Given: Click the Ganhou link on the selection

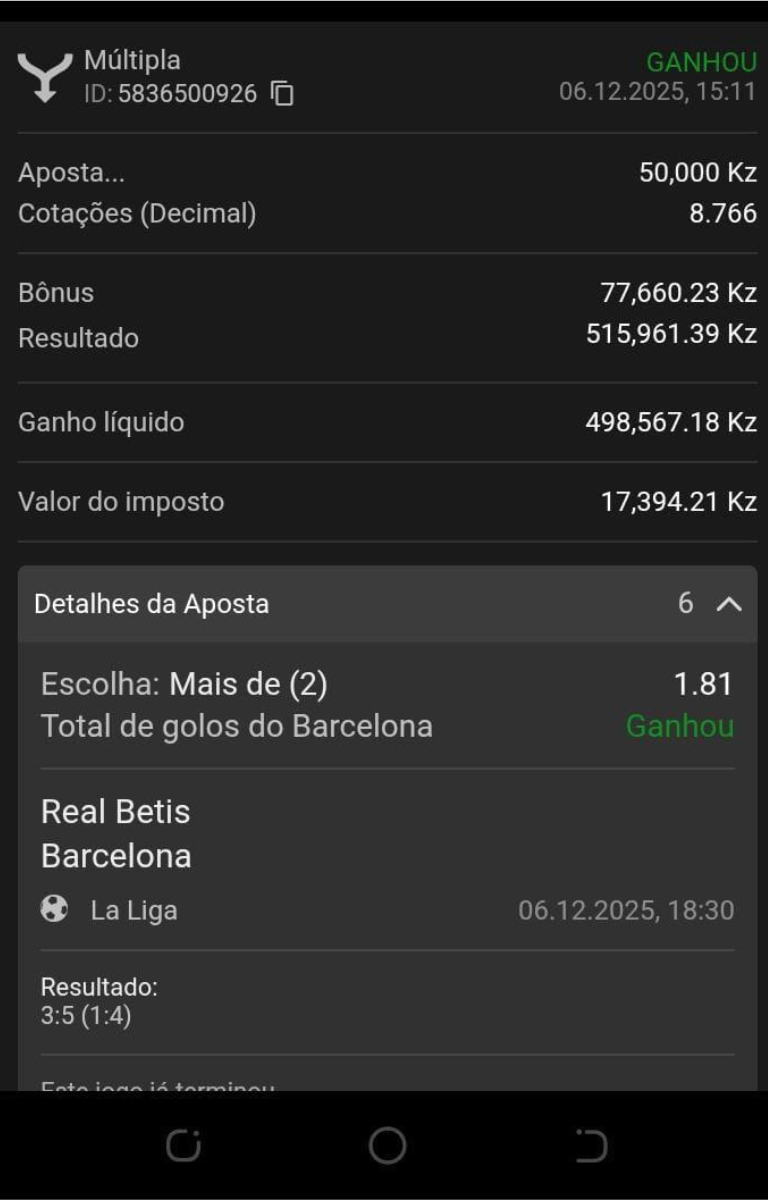Looking at the screenshot, I should 681,726.
